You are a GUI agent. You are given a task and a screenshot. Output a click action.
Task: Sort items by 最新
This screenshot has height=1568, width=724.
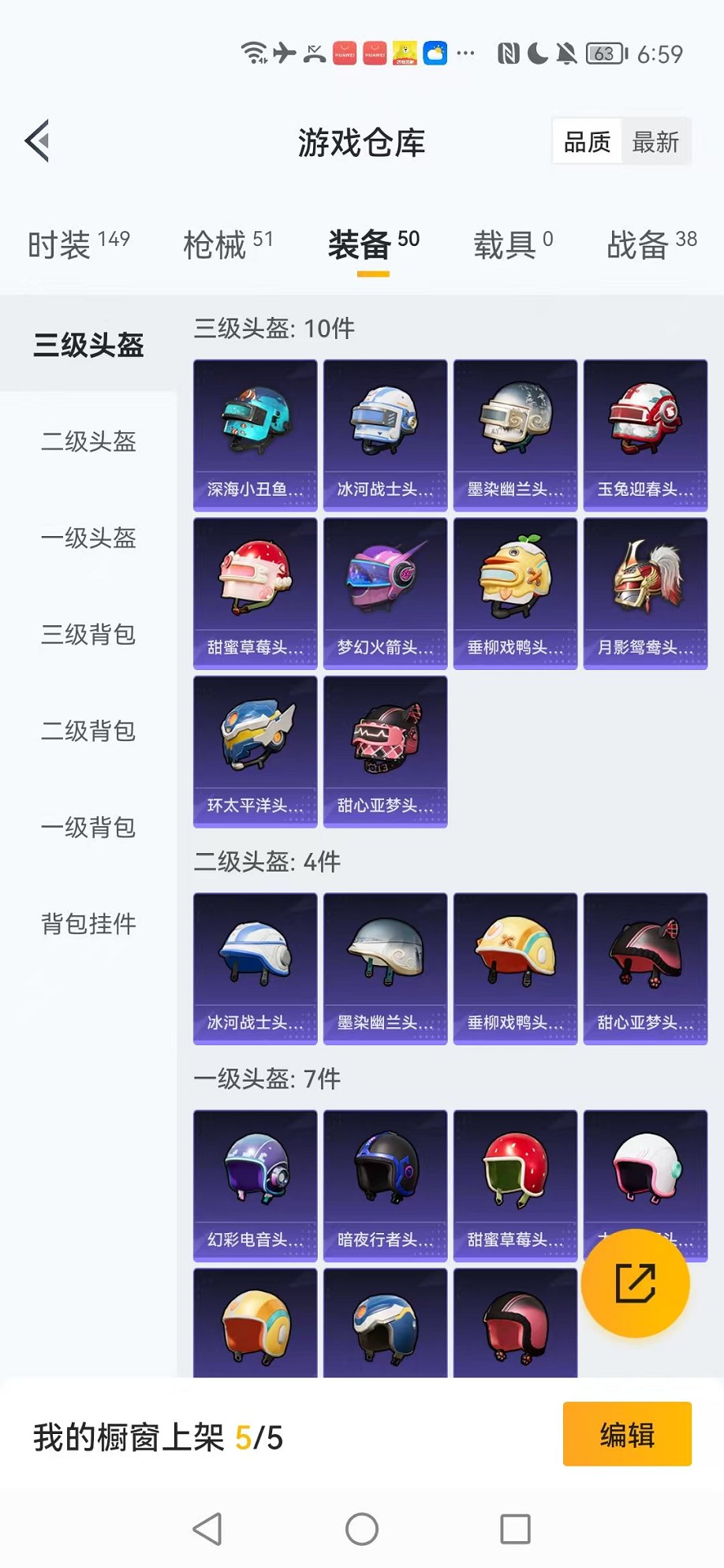[x=655, y=142]
